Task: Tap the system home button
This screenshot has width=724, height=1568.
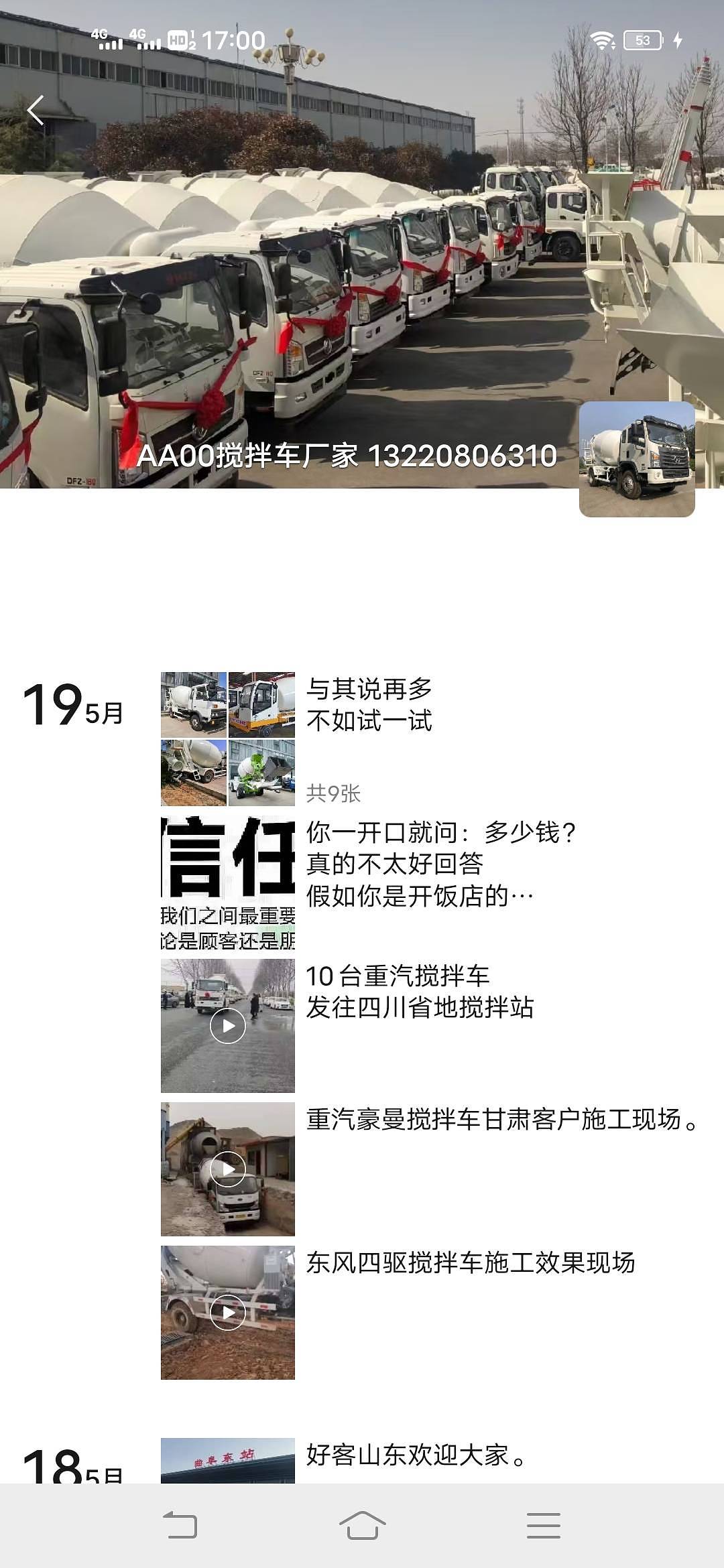Action: 362,1526
